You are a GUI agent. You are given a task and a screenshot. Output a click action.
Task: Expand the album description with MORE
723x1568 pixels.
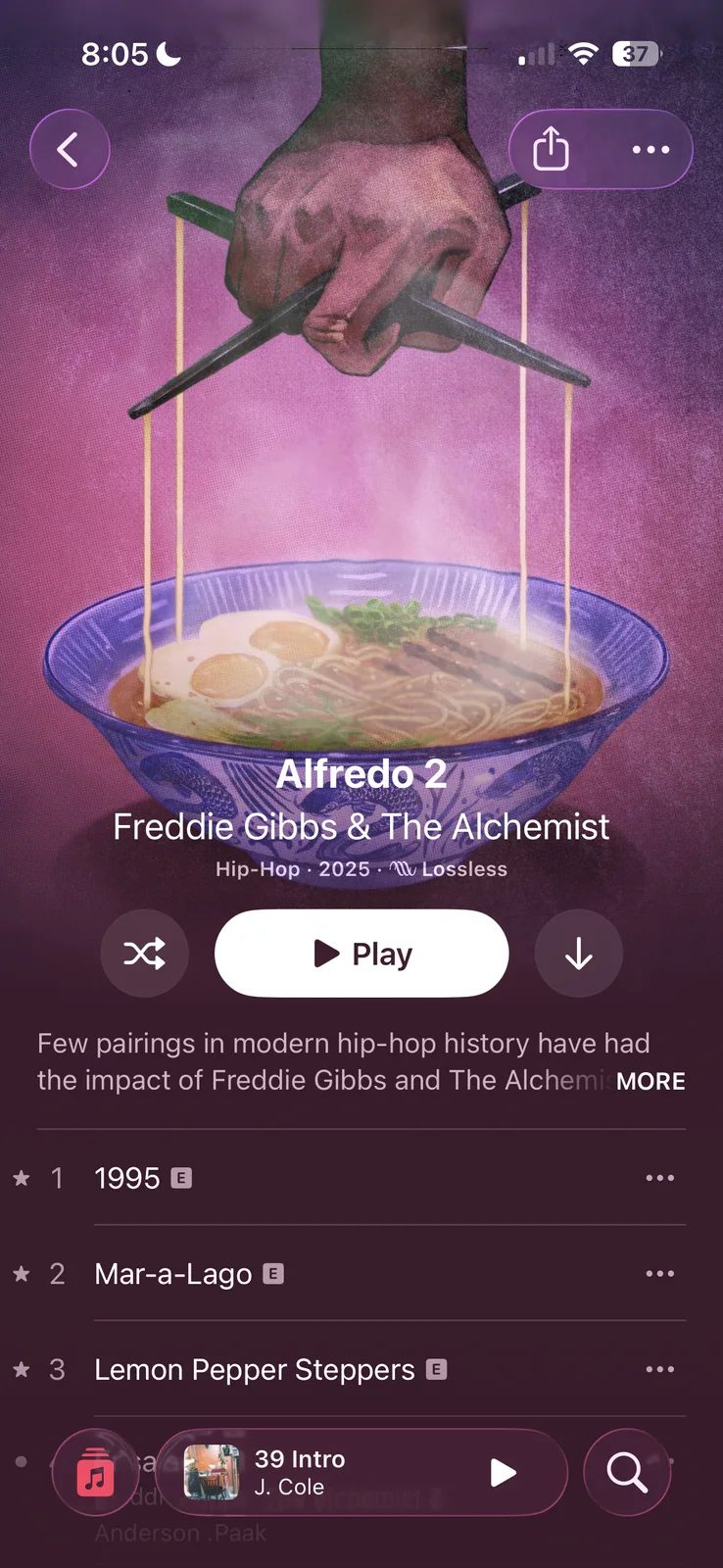pyautogui.click(x=650, y=1082)
